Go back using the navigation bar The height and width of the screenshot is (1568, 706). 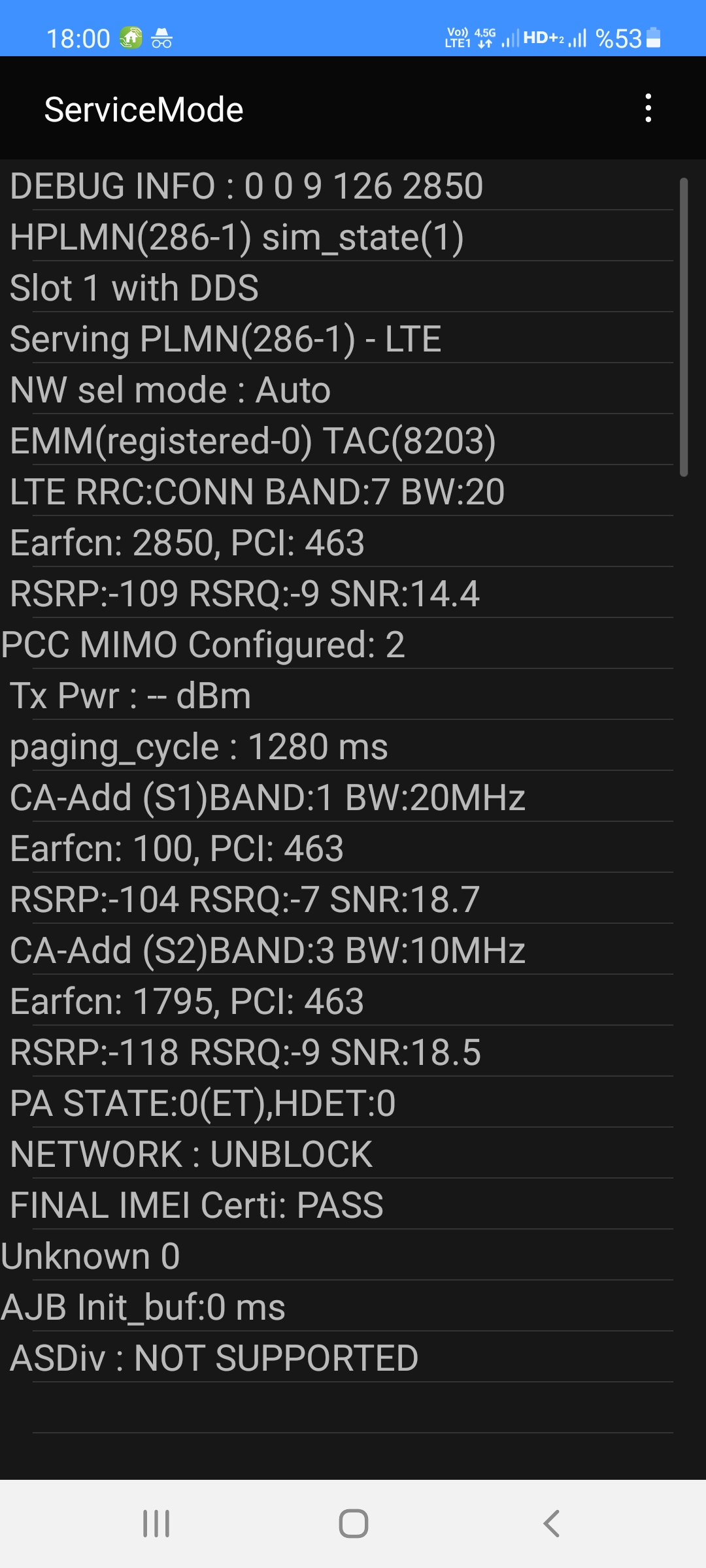(551, 1524)
